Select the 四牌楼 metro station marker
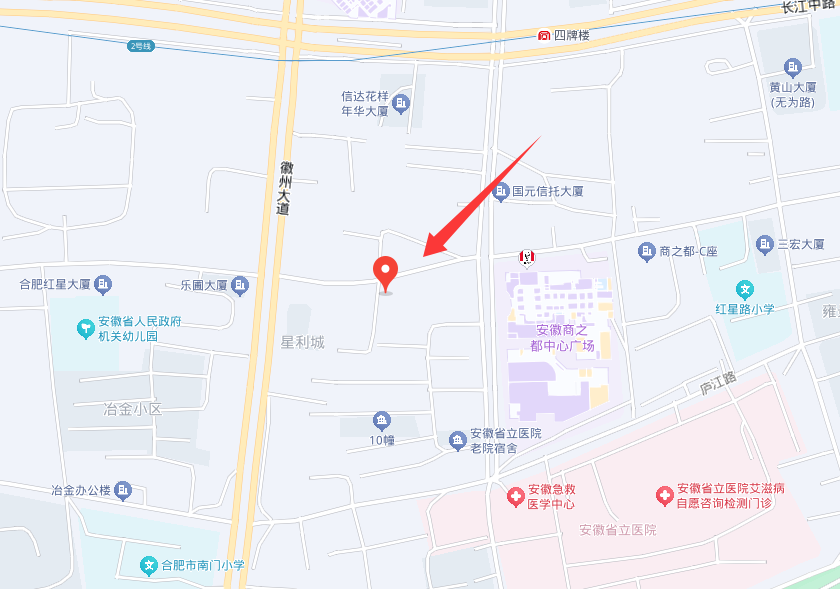 point(543,34)
